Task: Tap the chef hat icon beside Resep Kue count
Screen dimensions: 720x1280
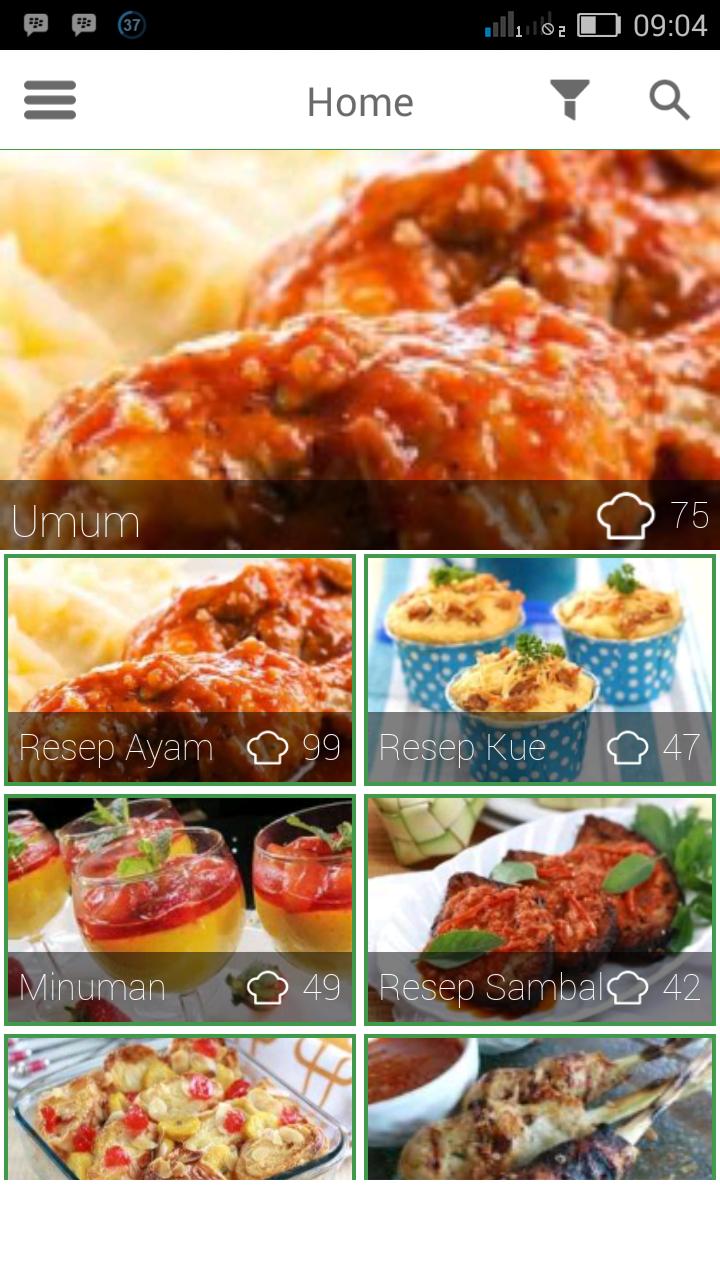Action: (628, 746)
